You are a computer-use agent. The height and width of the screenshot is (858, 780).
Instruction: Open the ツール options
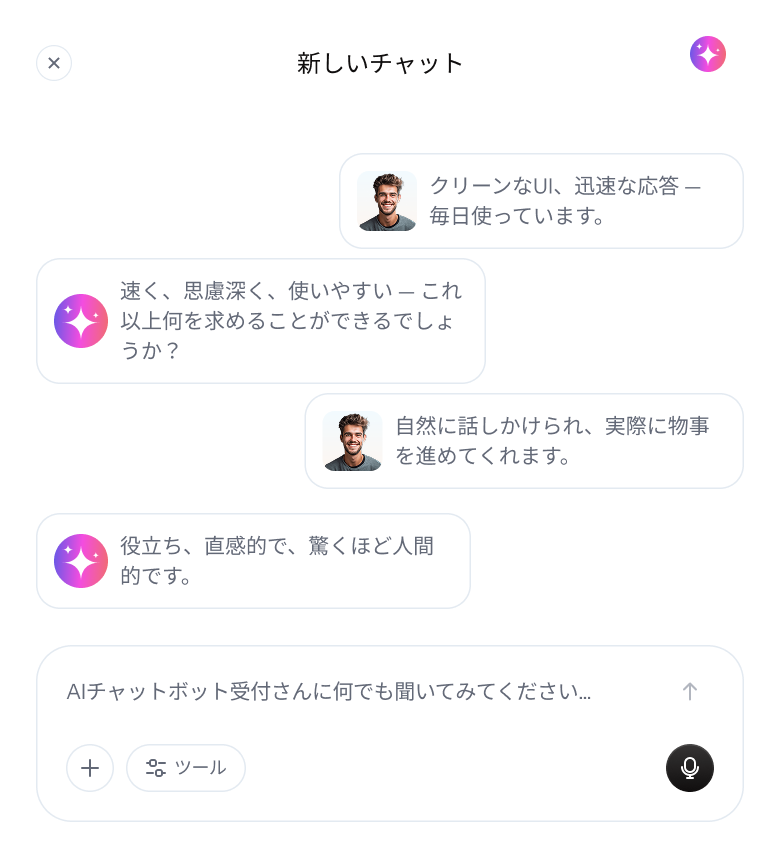click(185, 768)
